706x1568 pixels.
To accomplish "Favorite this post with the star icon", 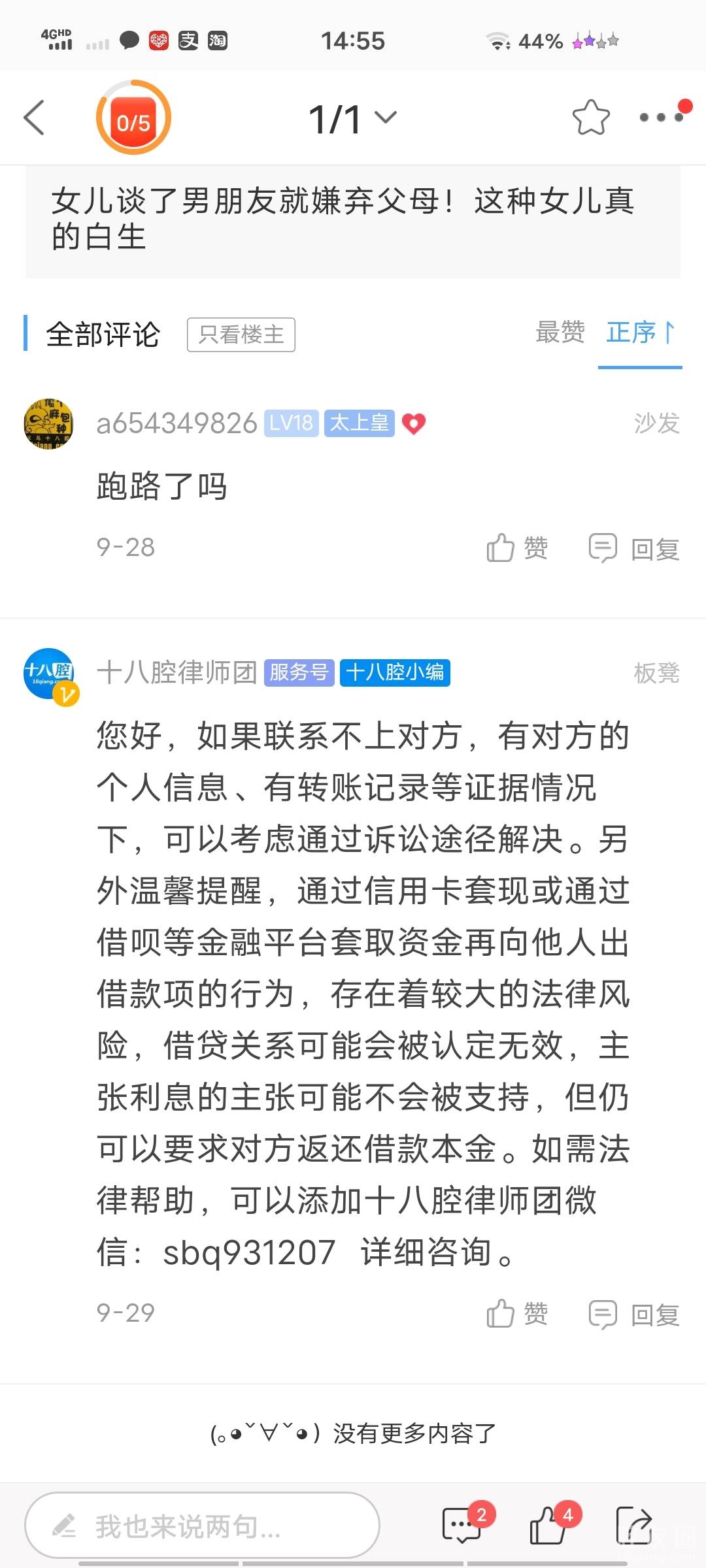I will 590,118.
